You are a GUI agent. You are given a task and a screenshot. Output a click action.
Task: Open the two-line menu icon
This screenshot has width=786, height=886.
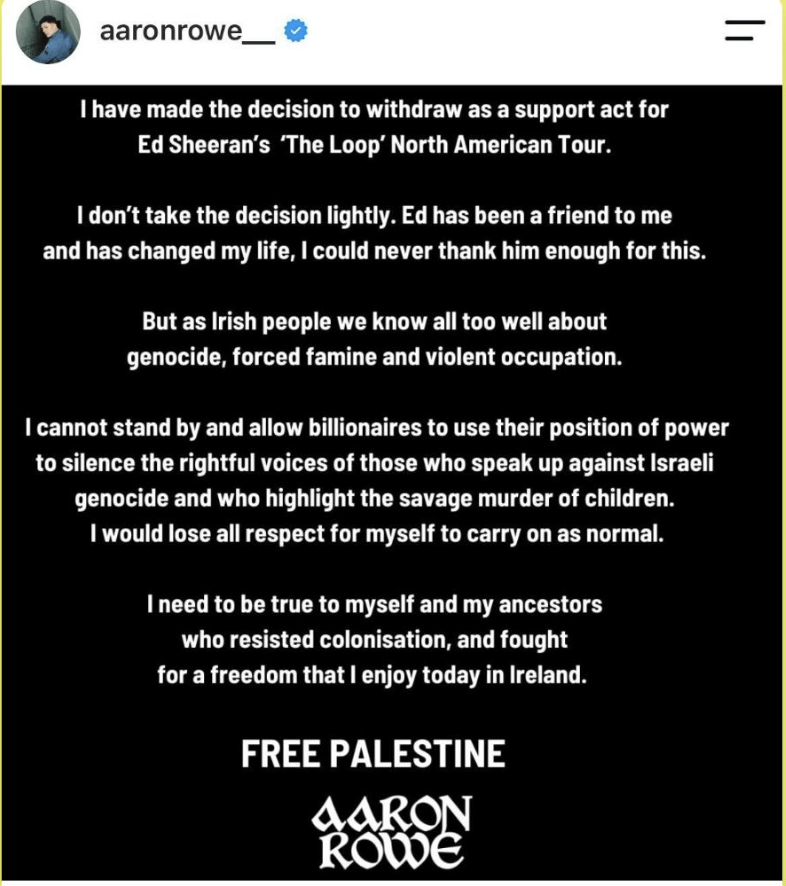(745, 31)
